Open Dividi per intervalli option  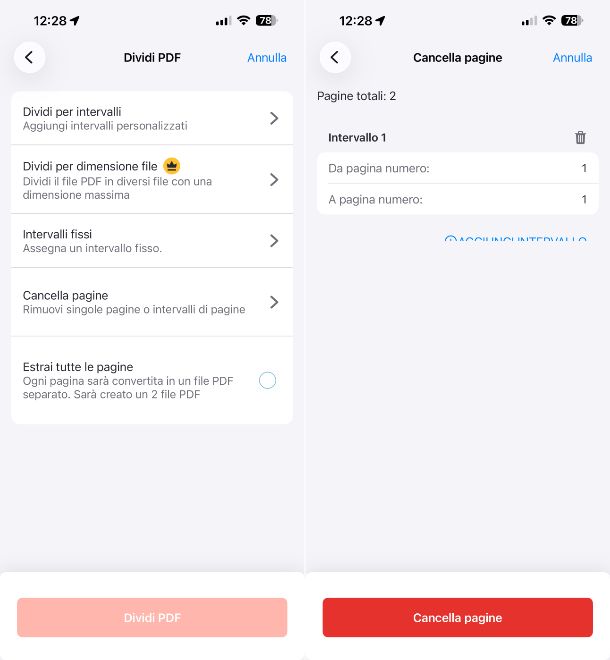tap(152, 119)
